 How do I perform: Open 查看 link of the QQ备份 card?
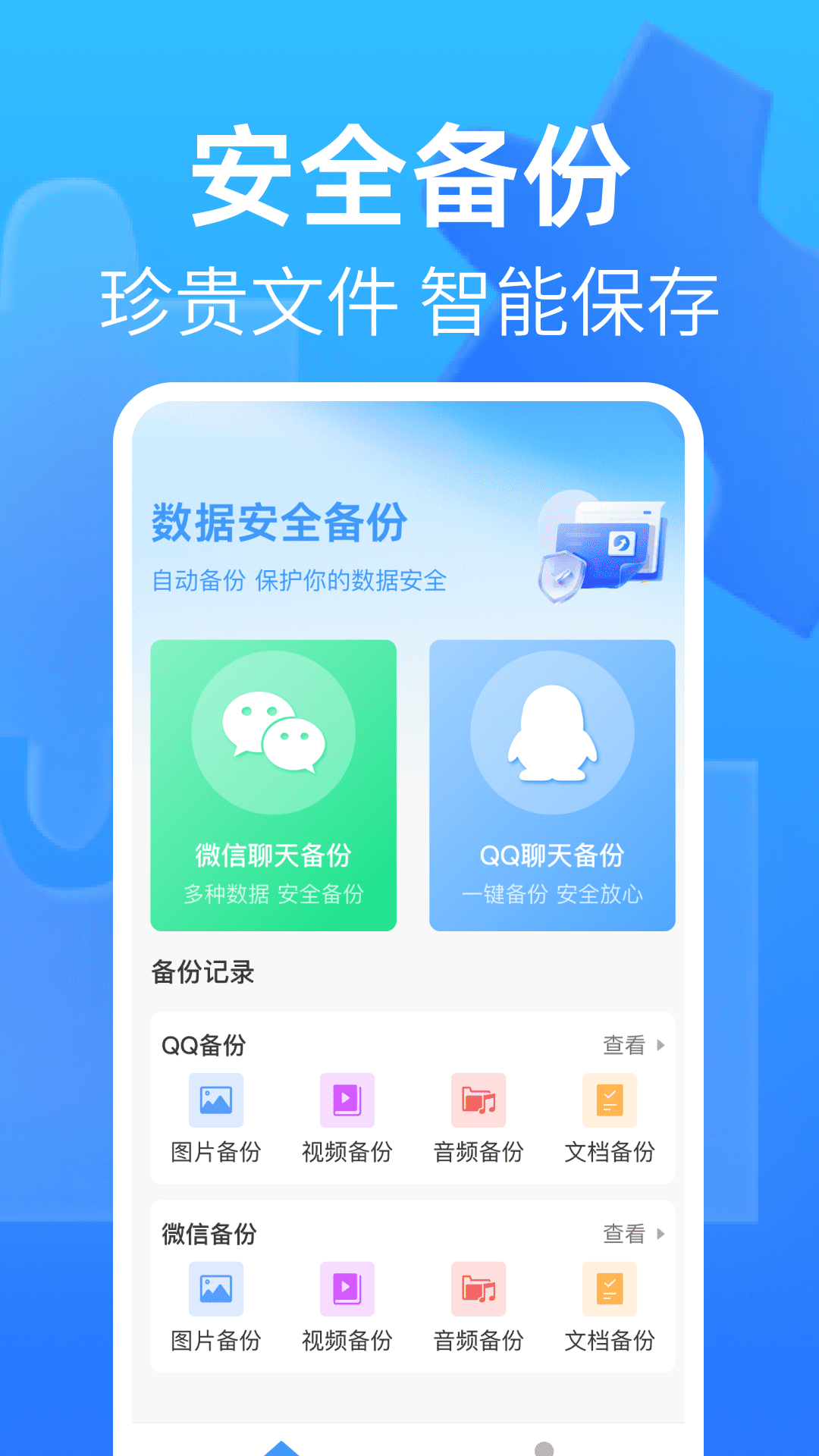pyautogui.click(x=625, y=1045)
